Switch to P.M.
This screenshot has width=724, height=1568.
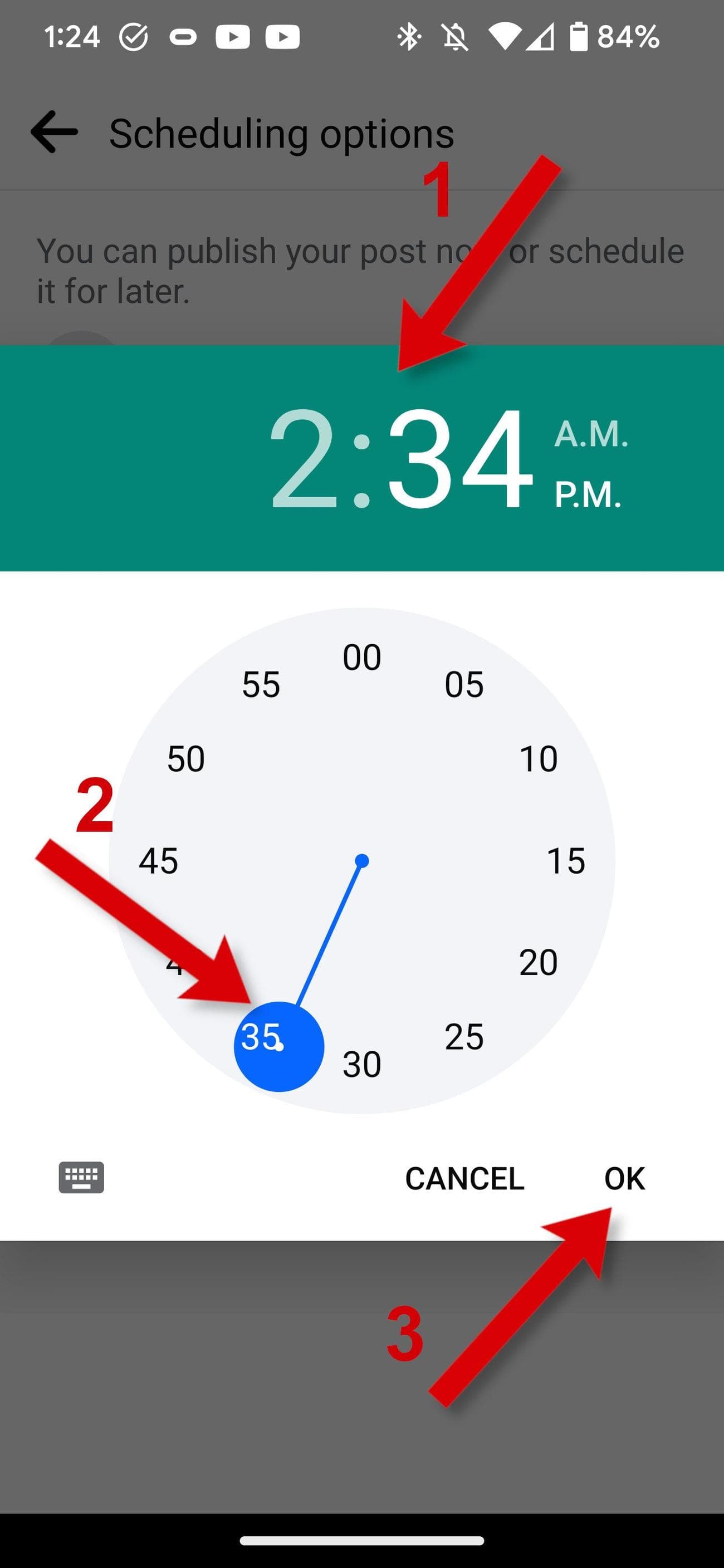point(588,494)
